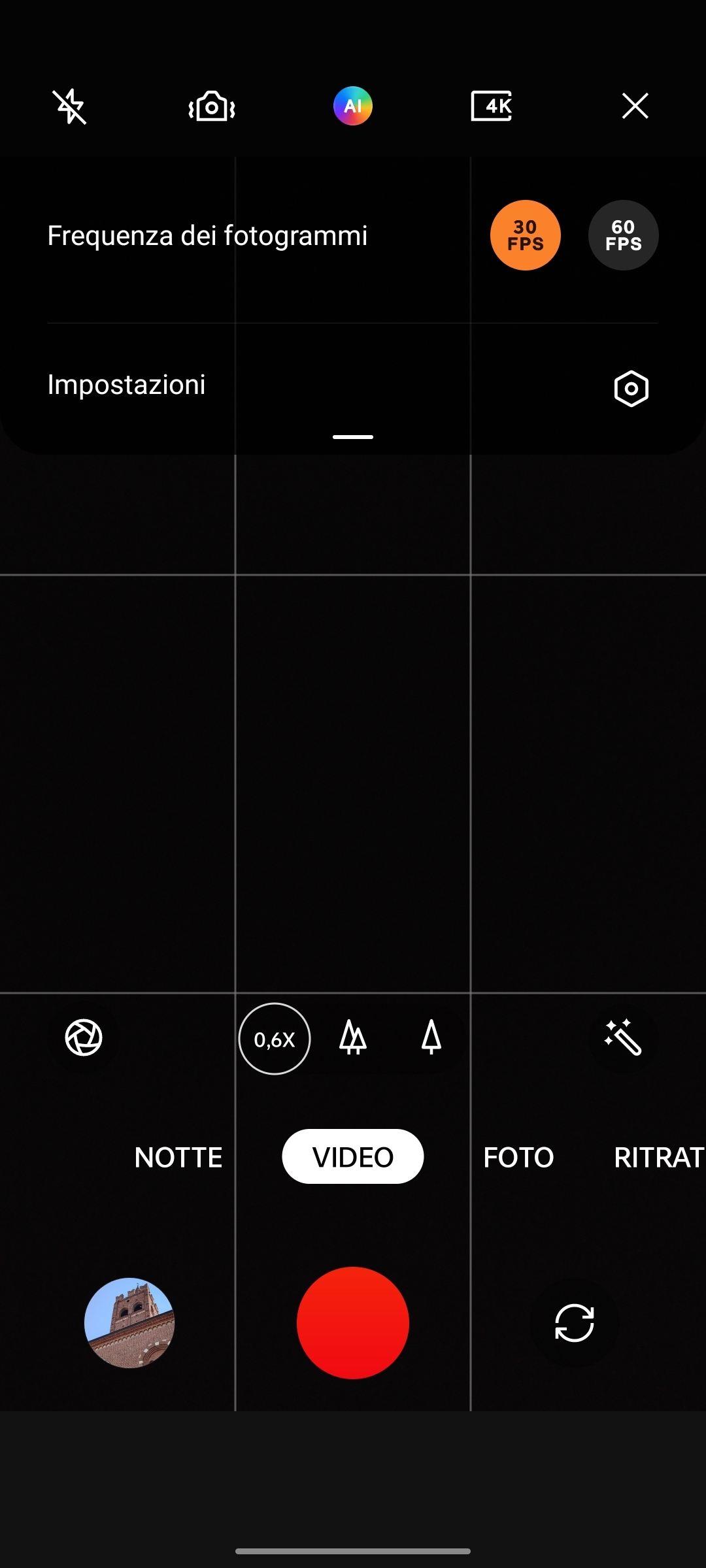Flip to the other camera
706x1568 pixels.
tap(575, 1323)
